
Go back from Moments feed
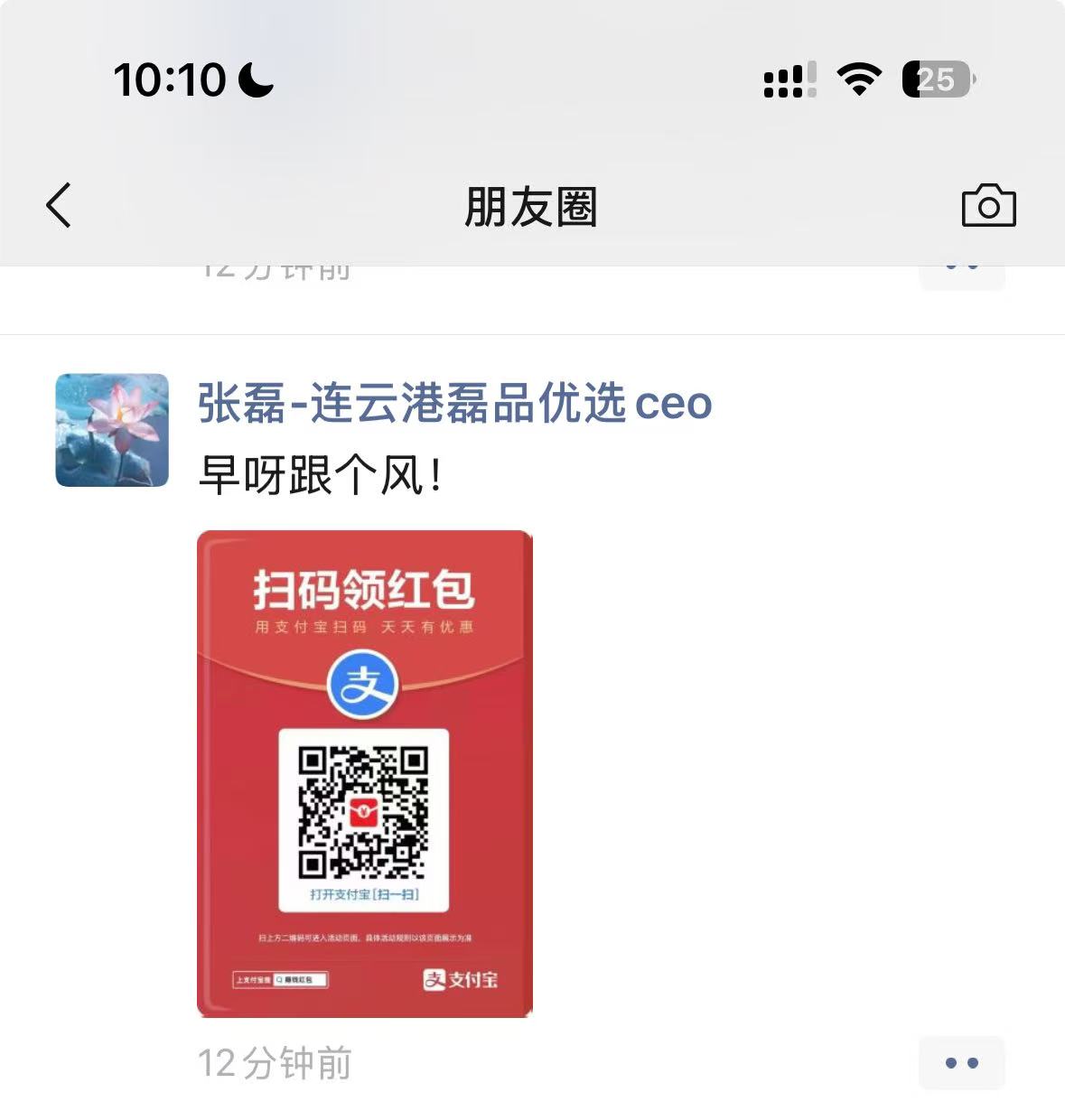[x=59, y=205]
